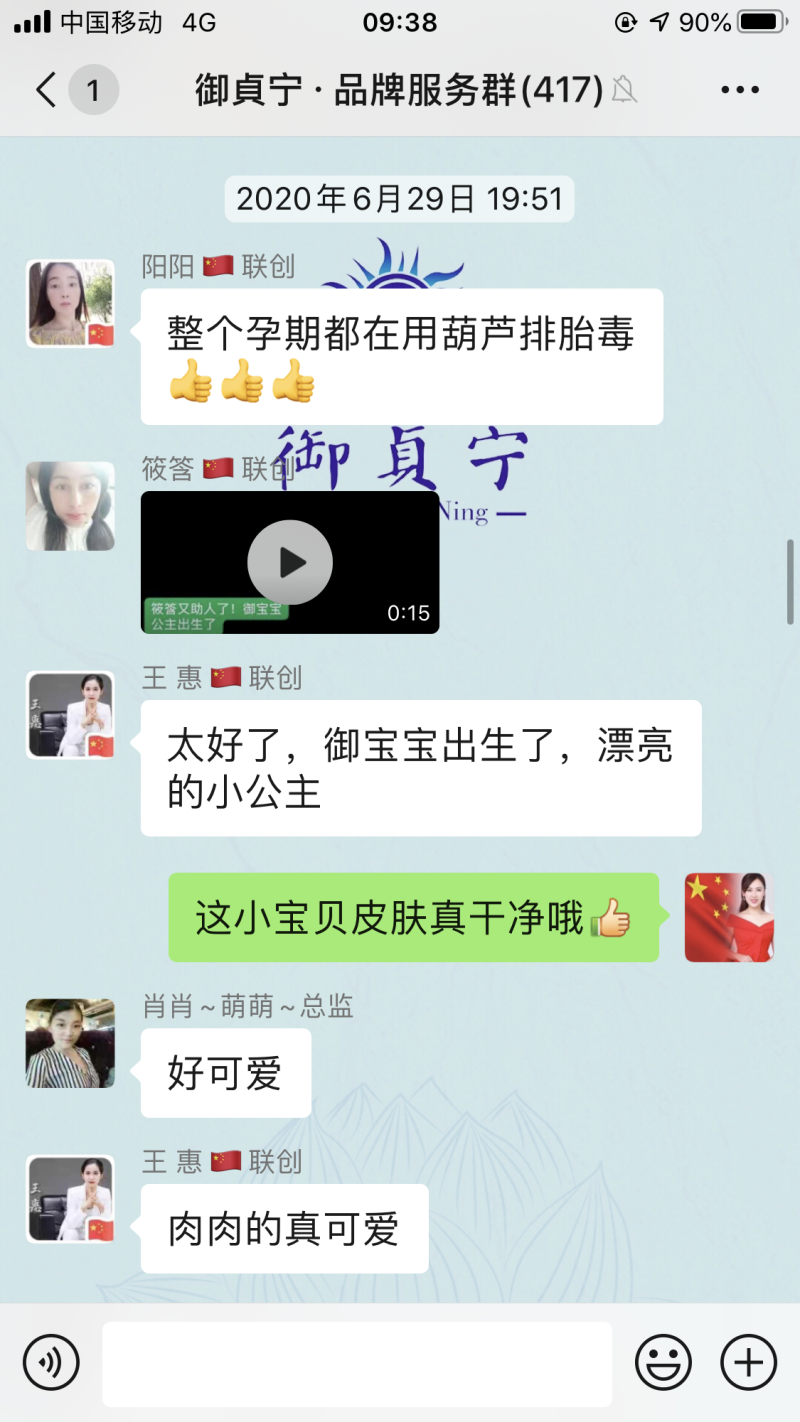The width and height of the screenshot is (800, 1422).
Task: Open the plus attachments menu
Action: coord(748,1362)
